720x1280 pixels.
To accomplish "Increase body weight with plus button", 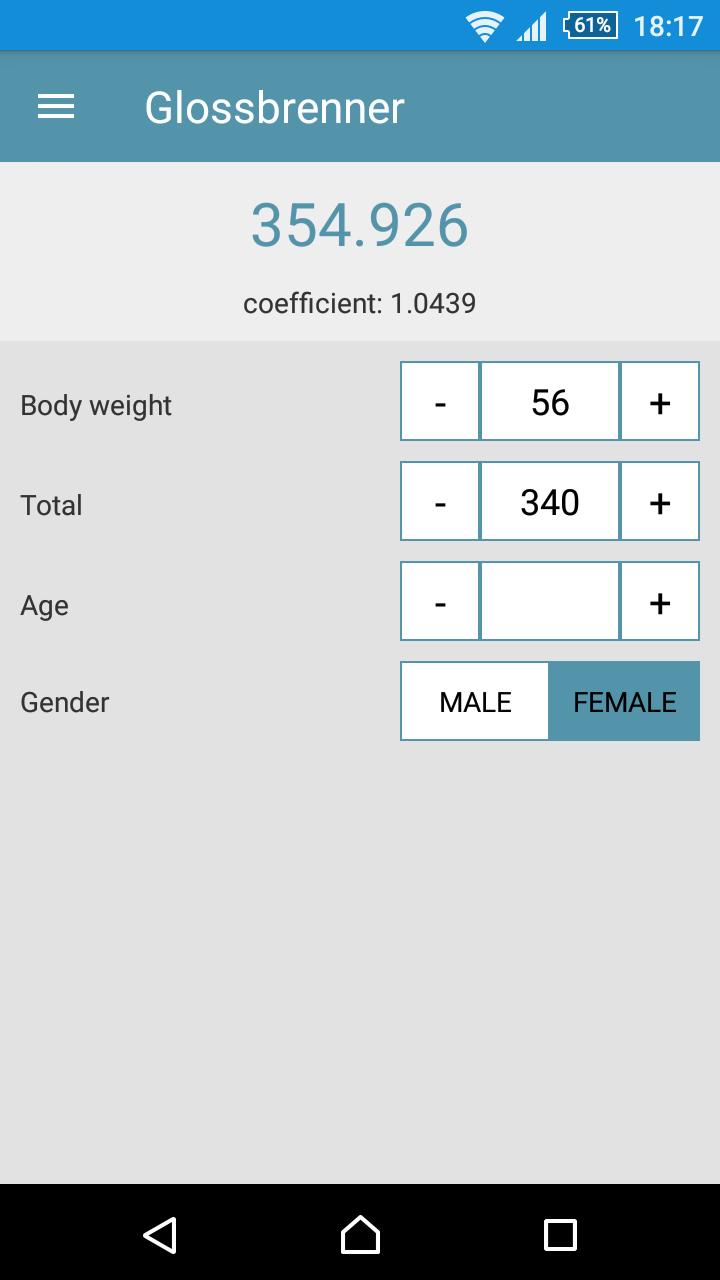I will tap(659, 402).
